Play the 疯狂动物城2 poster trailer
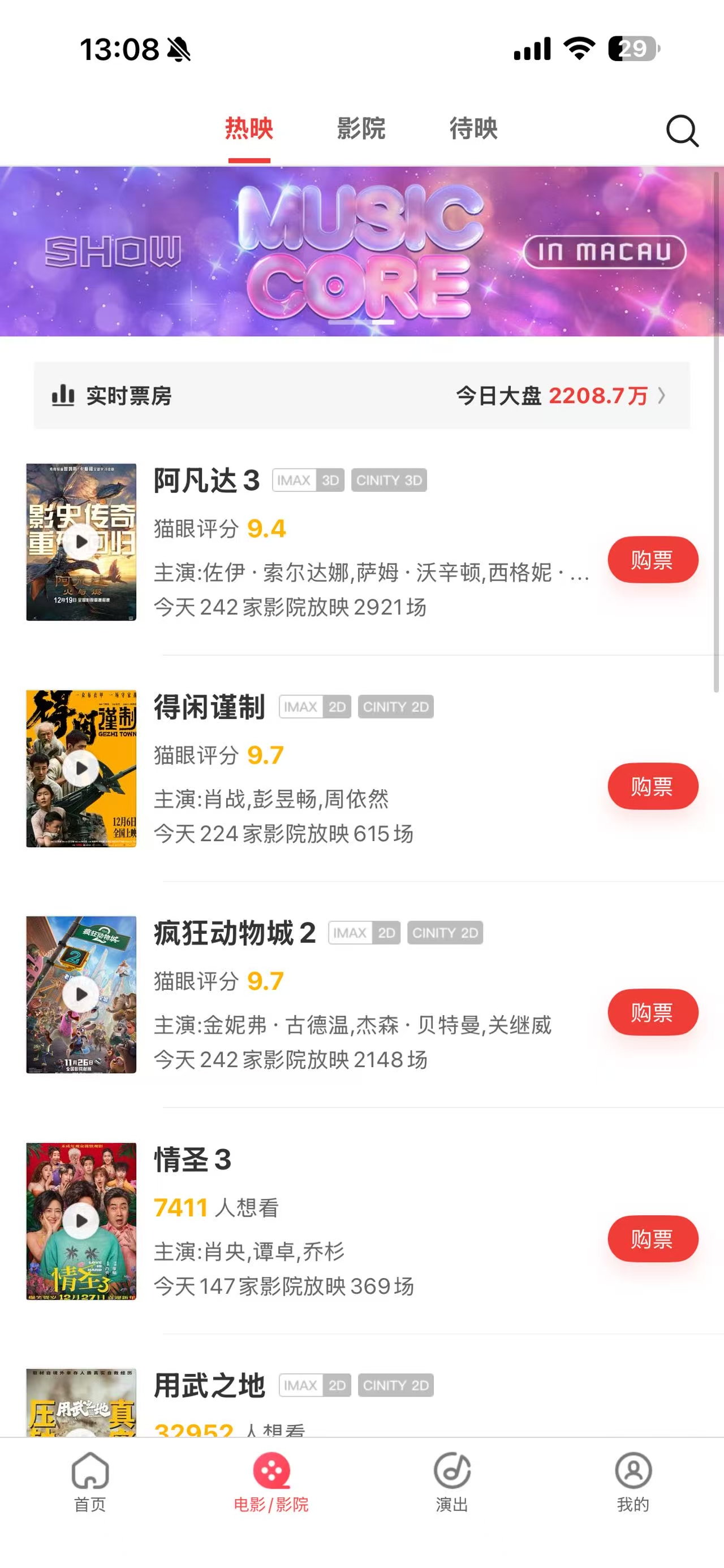Image resolution: width=724 pixels, height=1568 pixels. pyautogui.click(x=81, y=995)
